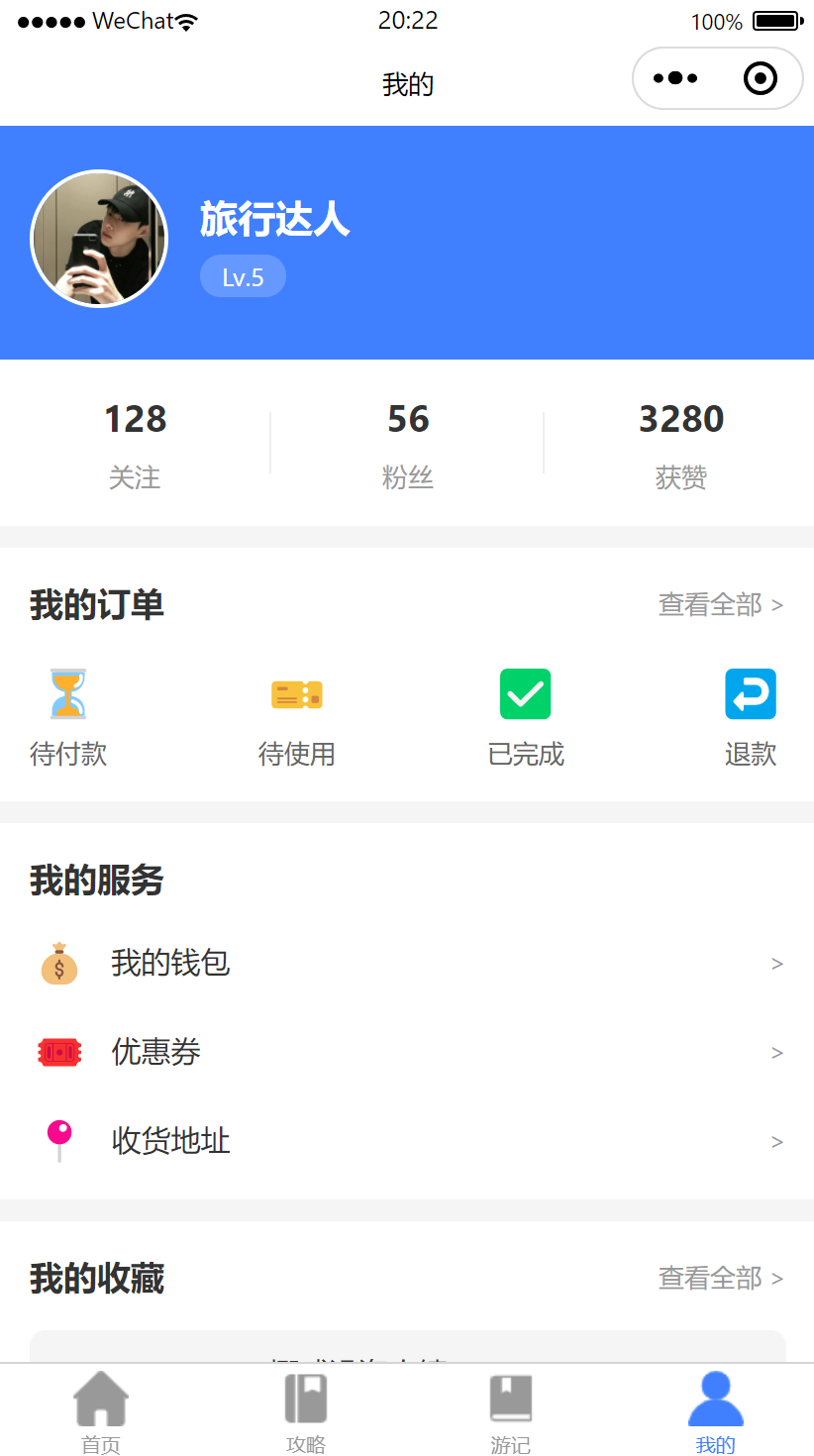
Task: Open 待付款 pending payment orders
Action: point(68,717)
